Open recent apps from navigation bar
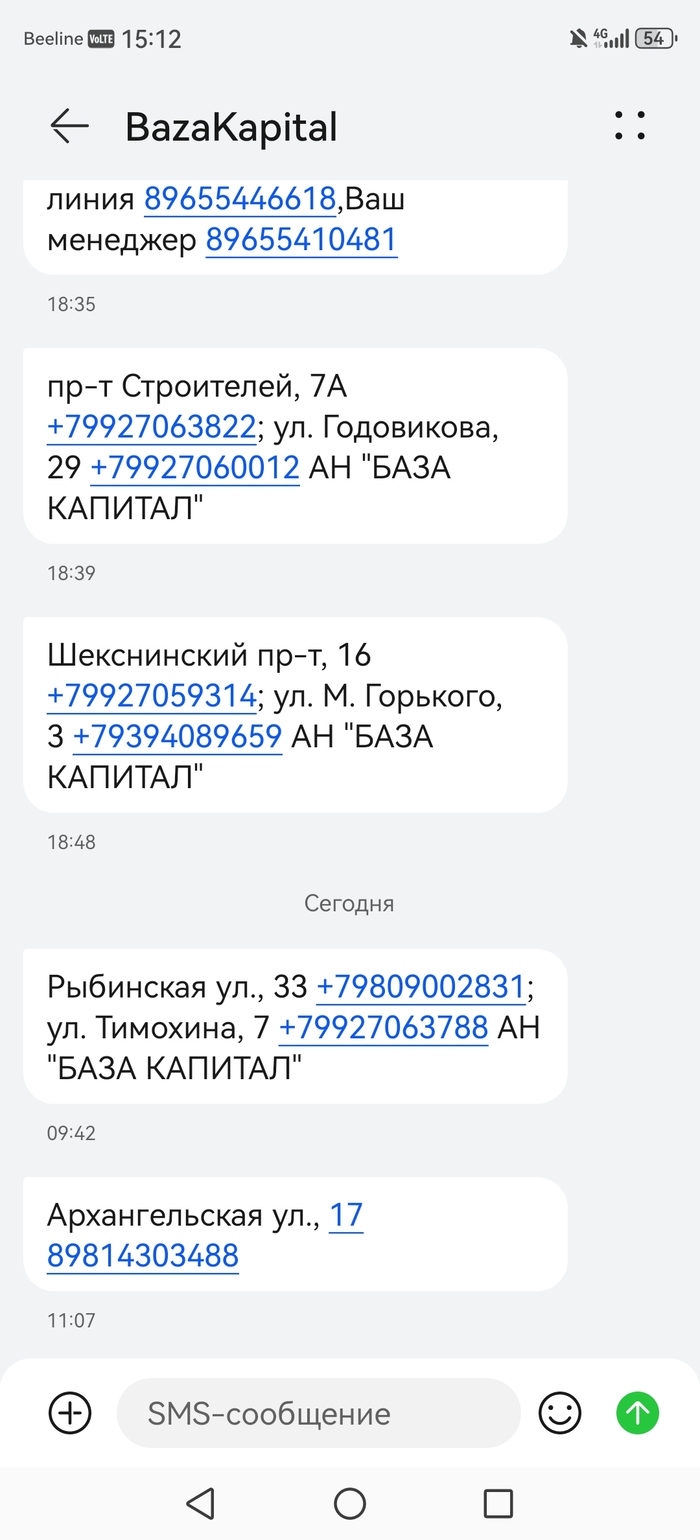Screen dimensions: 700x1540 tap(497, 1503)
